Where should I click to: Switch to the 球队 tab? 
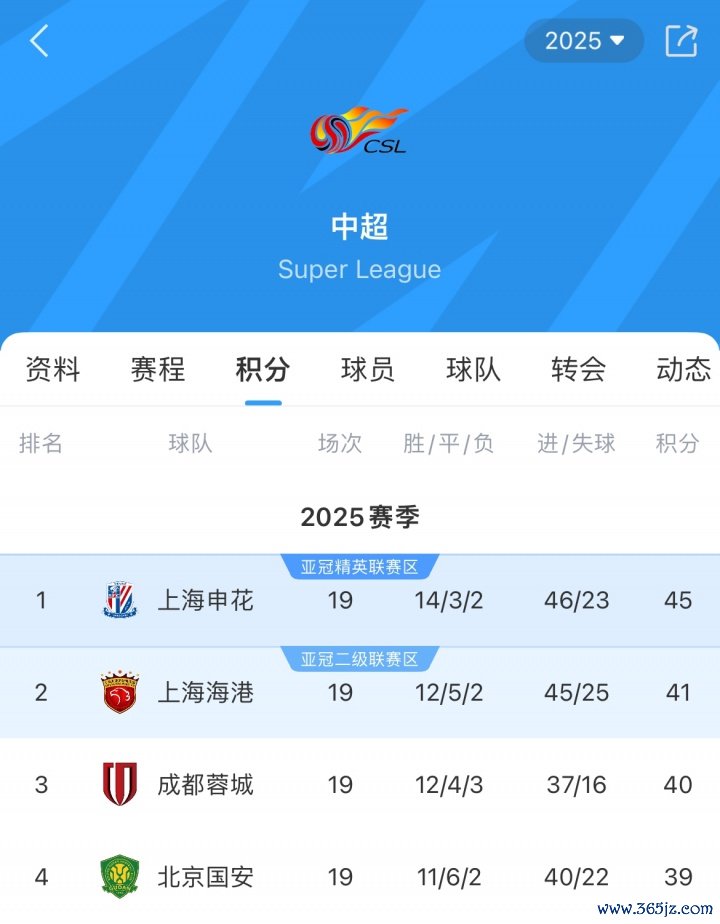[x=473, y=369]
